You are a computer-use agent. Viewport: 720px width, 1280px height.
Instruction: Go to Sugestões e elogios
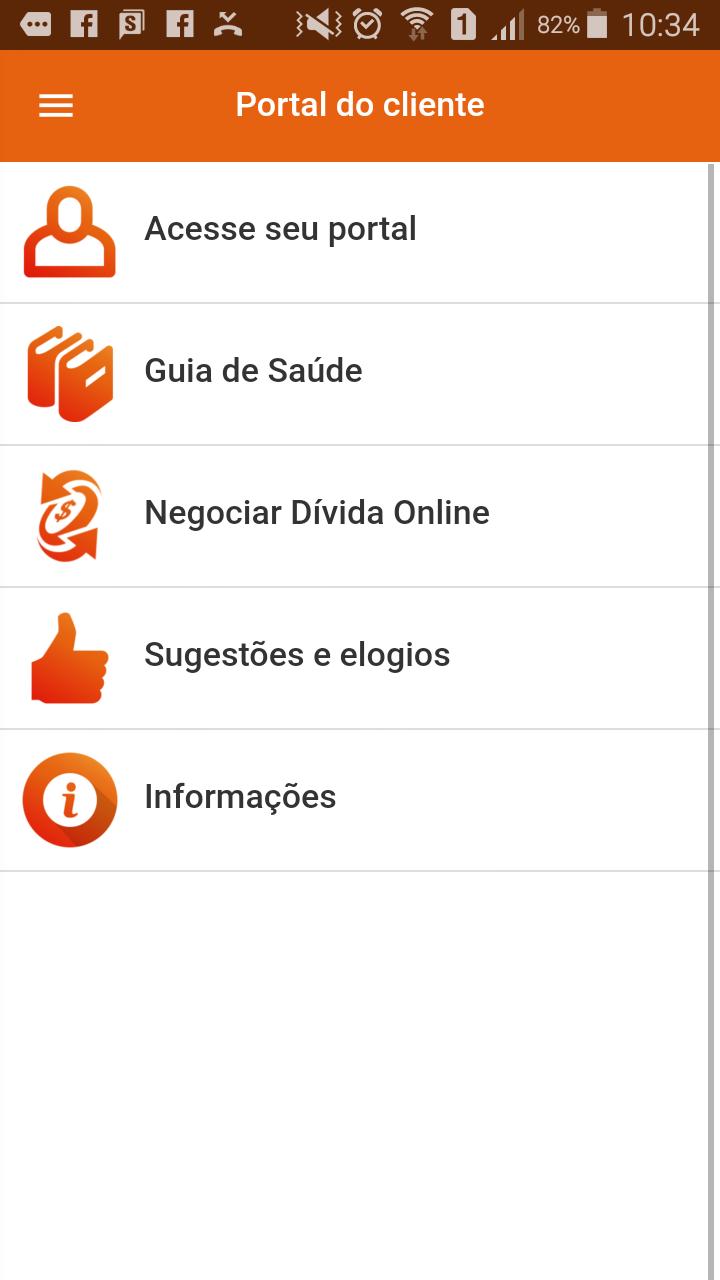pyautogui.click(x=355, y=658)
